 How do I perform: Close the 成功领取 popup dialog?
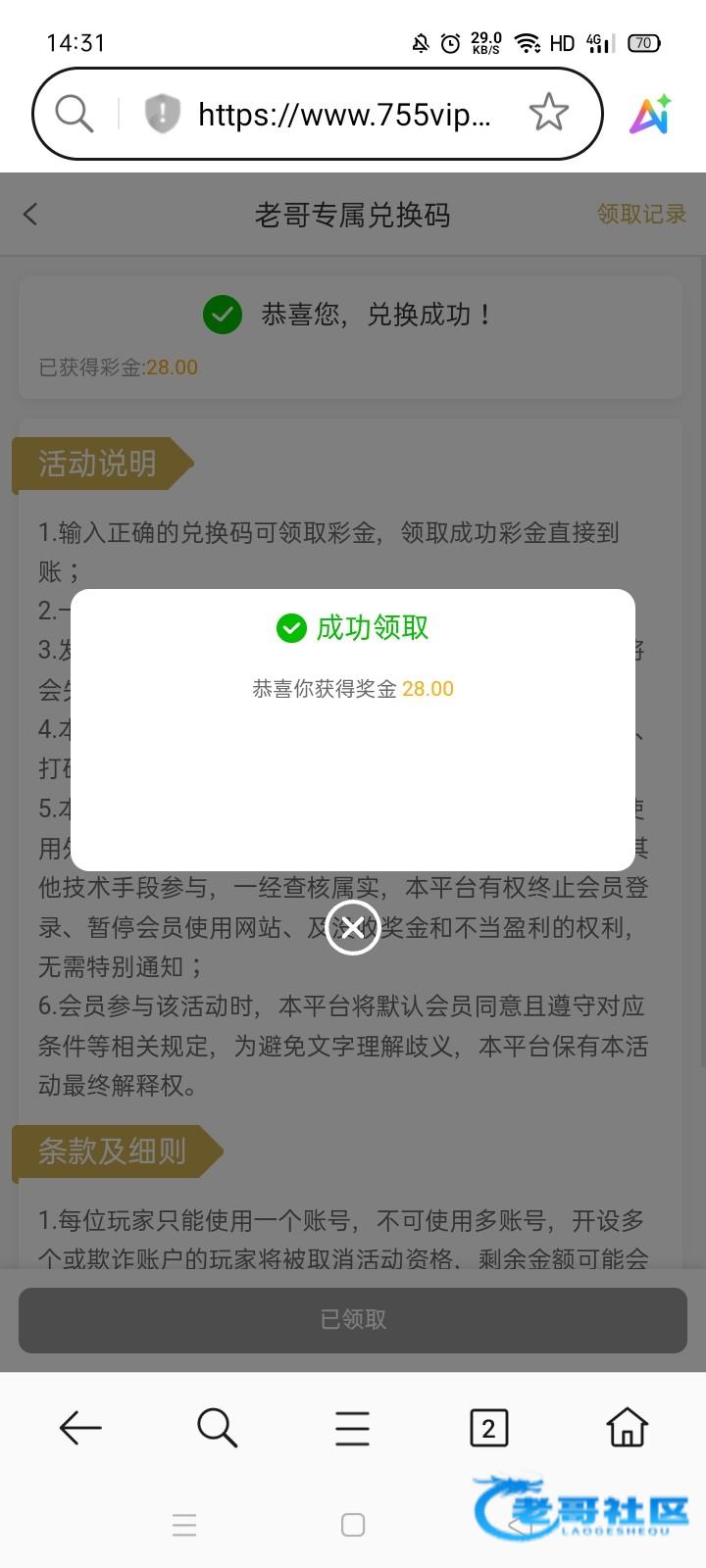pos(353,926)
